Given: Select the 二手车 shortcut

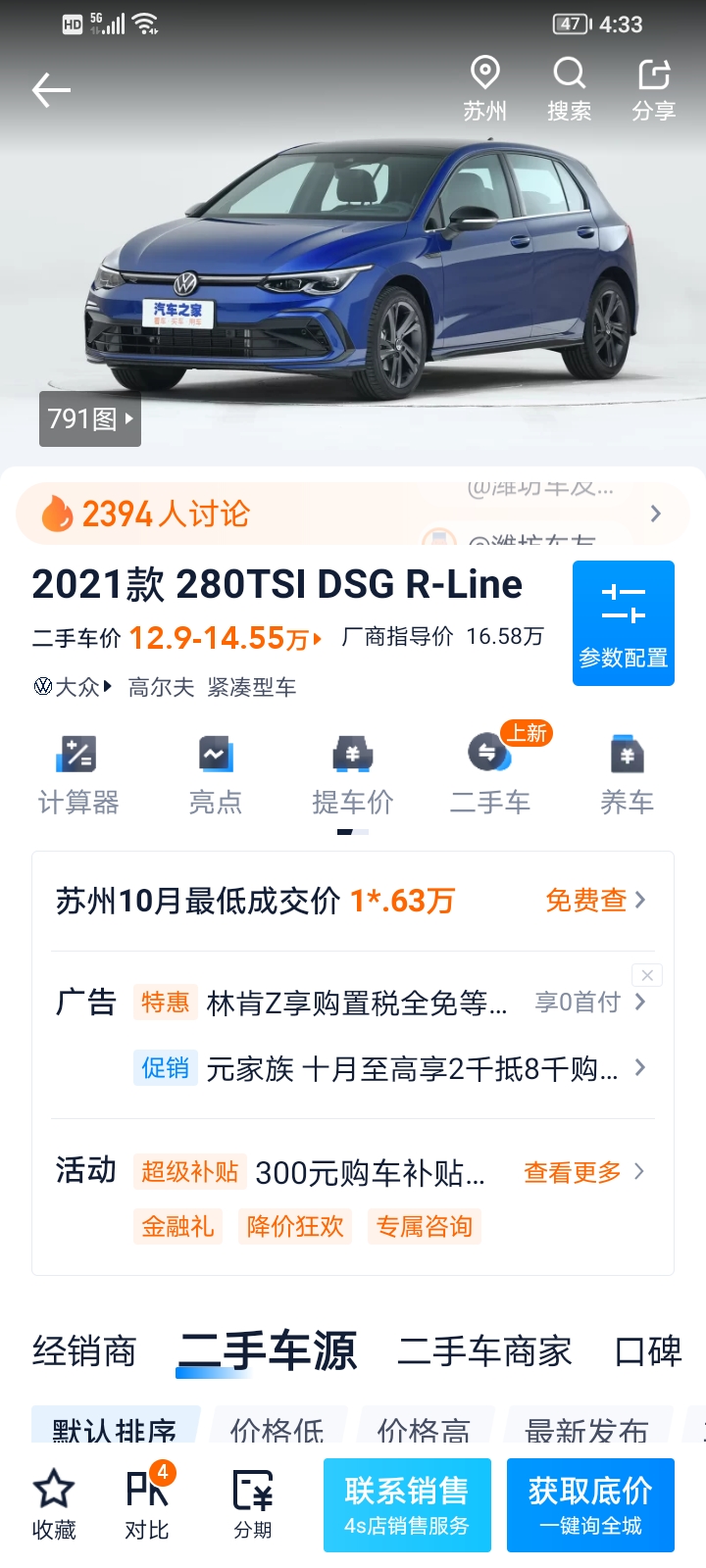Looking at the screenshot, I should point(490,775).
